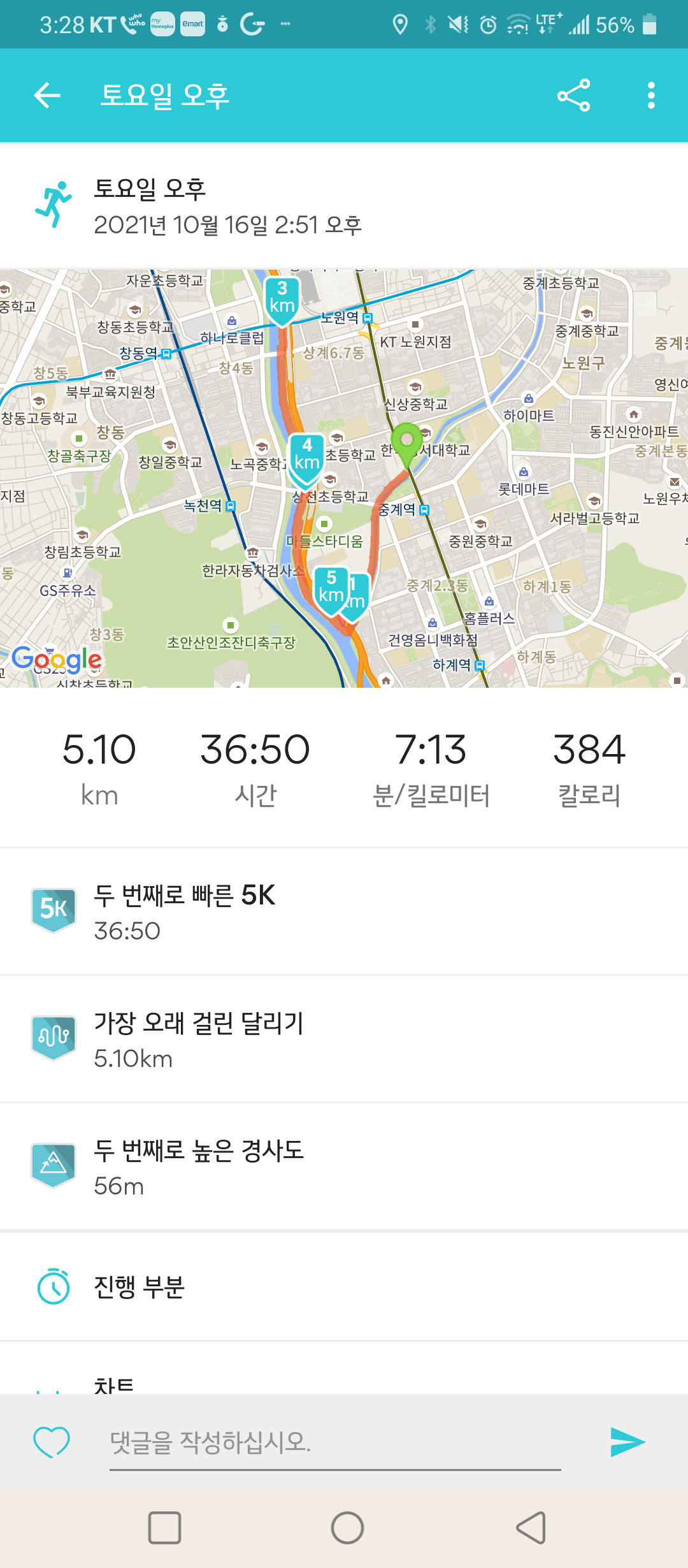The width and height of the screenshot is (688, 1568).
Task: Open the 진행 부분 section
Action: (344, 1287)
